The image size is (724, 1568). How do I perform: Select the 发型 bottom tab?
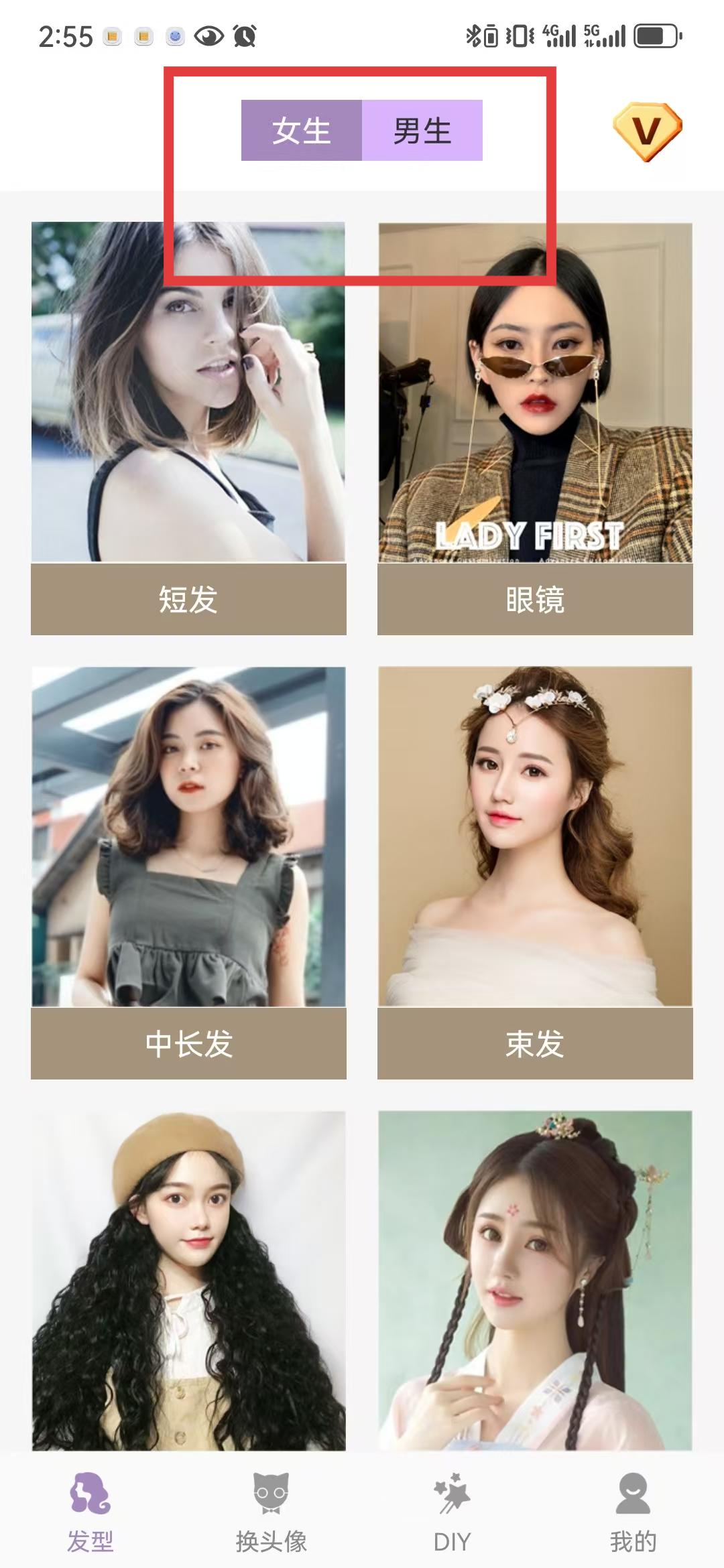point(90,1511)
